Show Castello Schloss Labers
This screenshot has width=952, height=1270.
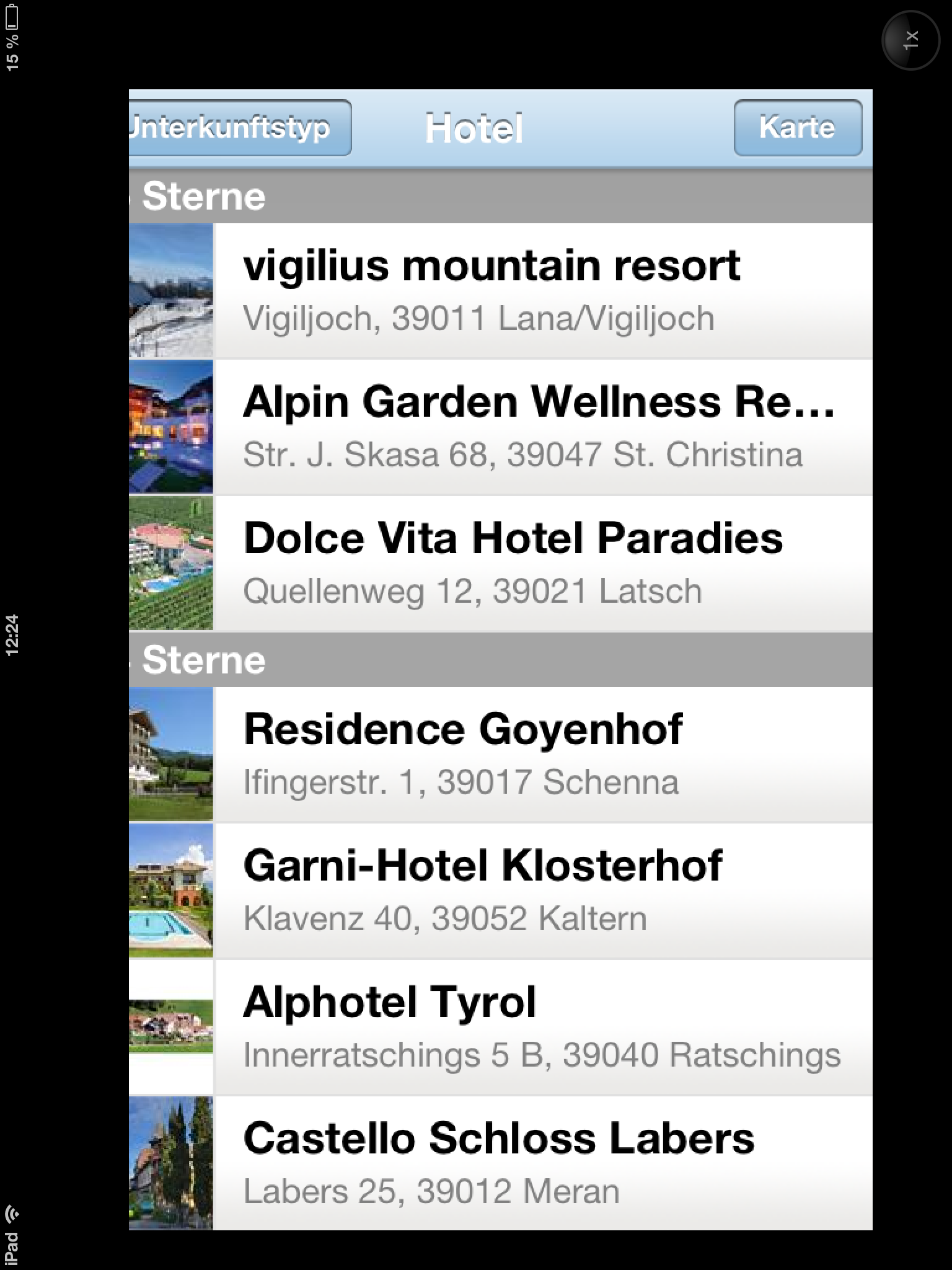click(x=500, y=1163)
